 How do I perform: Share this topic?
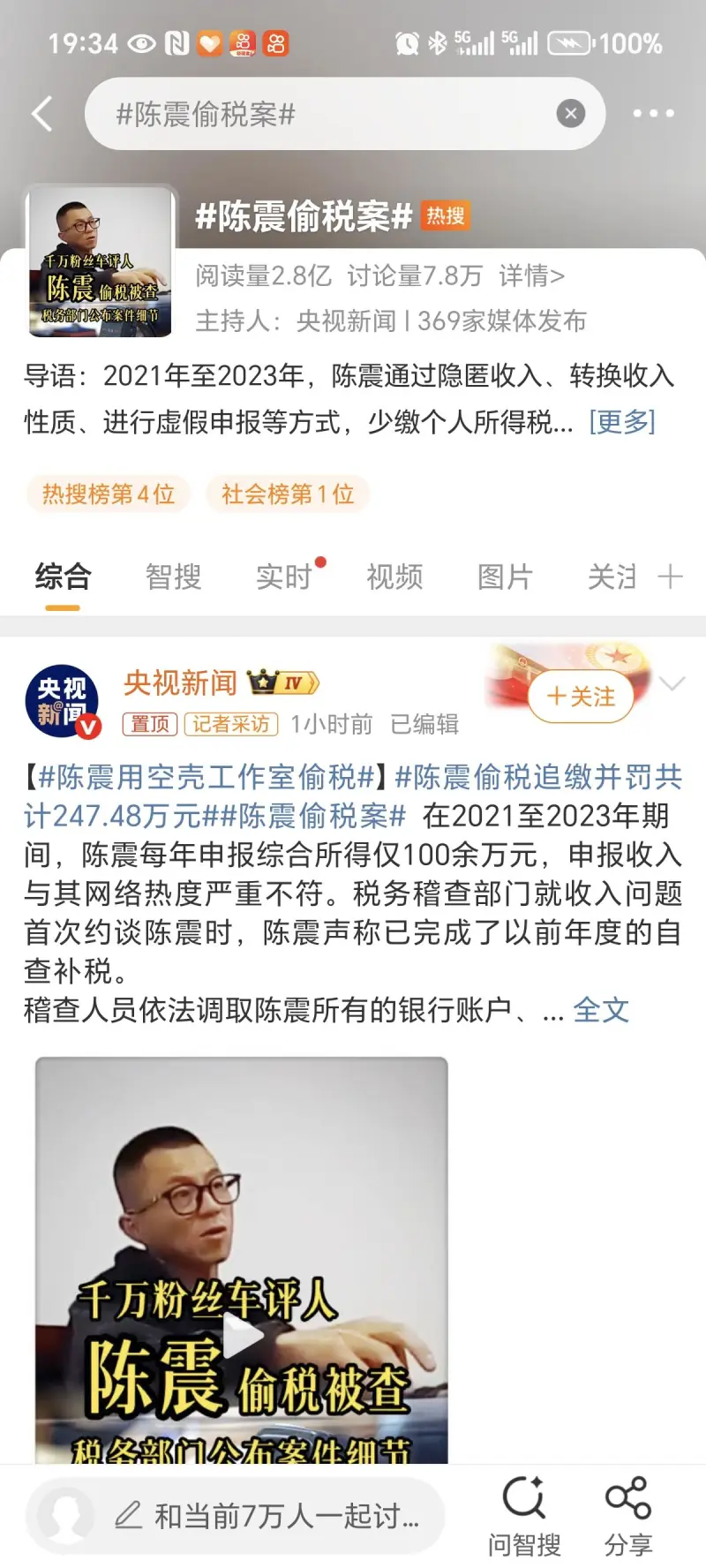pyautogui.click(x=628, y=1516)
